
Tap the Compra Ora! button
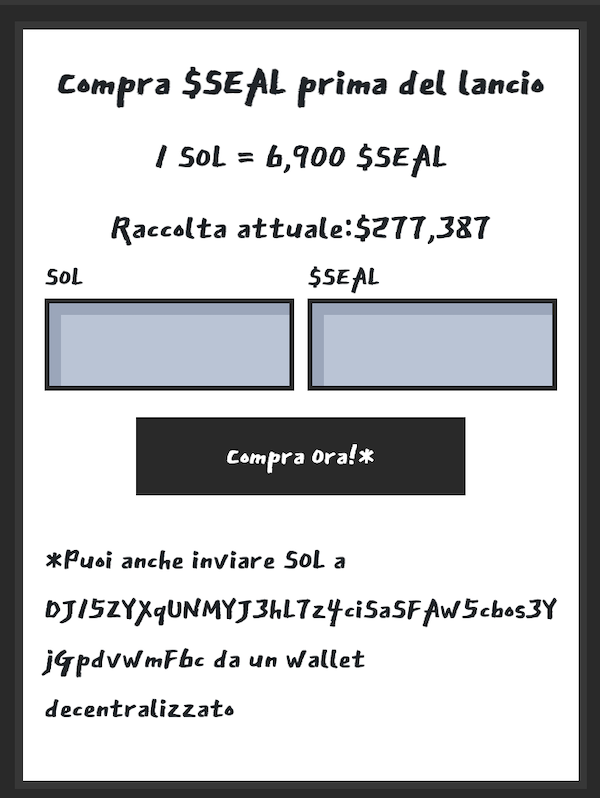click(300, 456)
